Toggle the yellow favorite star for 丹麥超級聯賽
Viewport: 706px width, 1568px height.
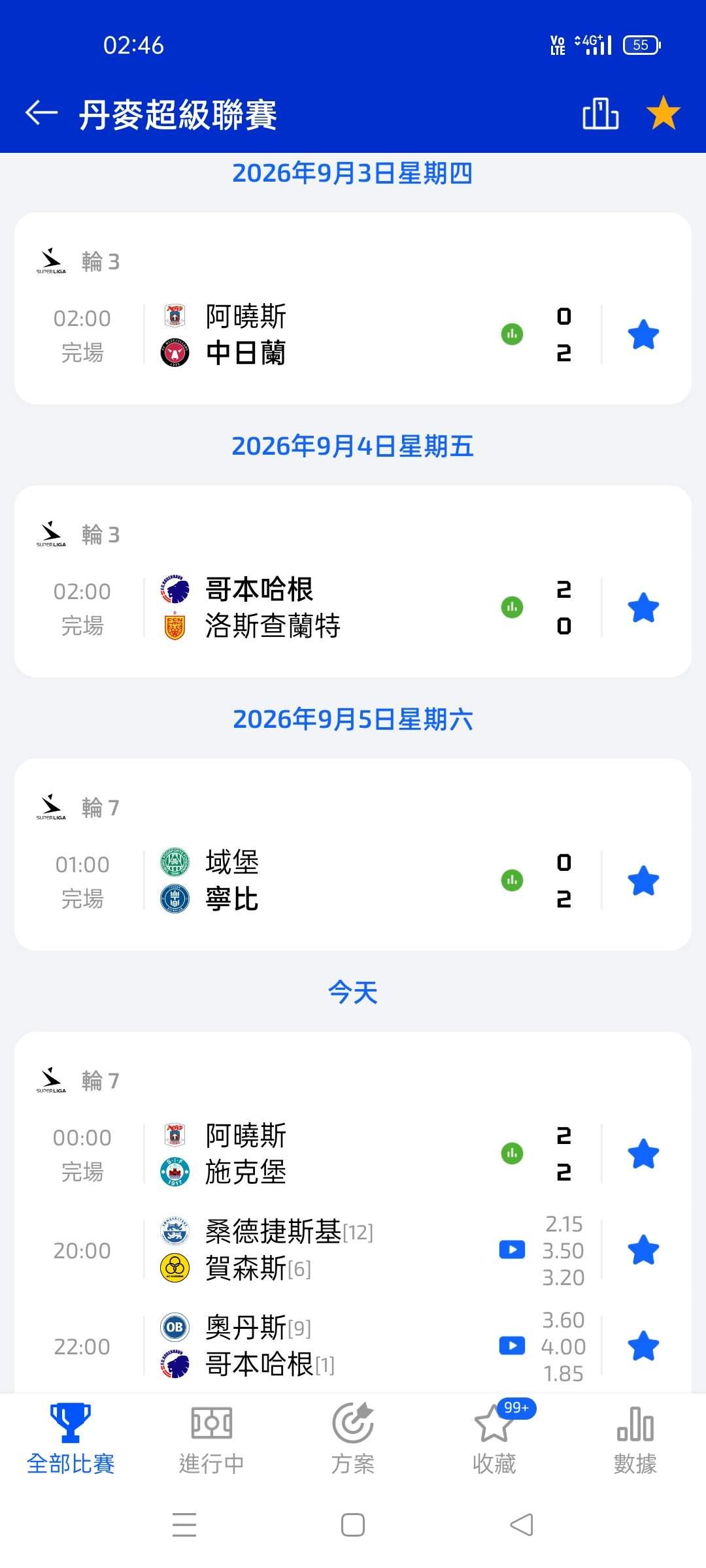(x=663, y=113)
